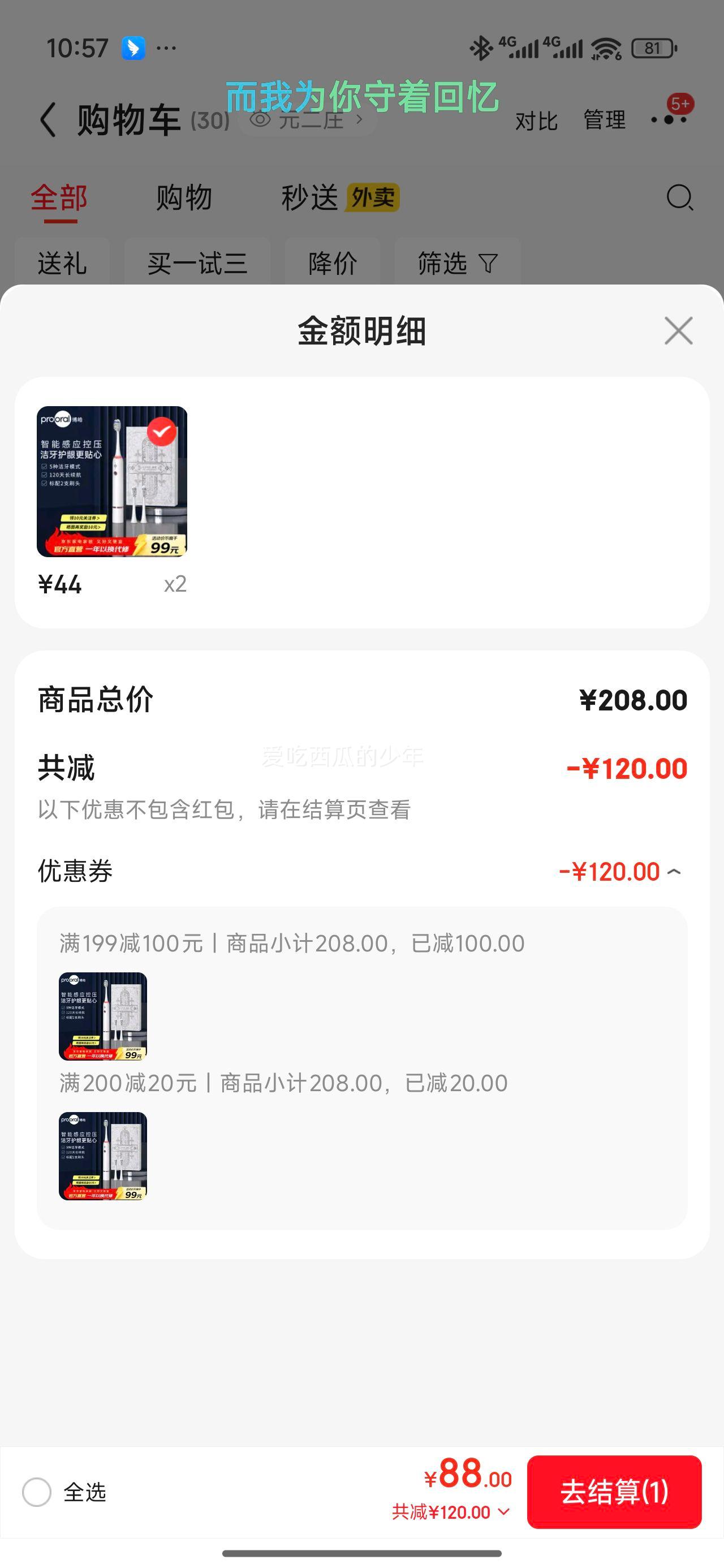This screenshot has height=1568, width=724.
Task: Switch to the 秒送 tab
Action: click(311, 198)
